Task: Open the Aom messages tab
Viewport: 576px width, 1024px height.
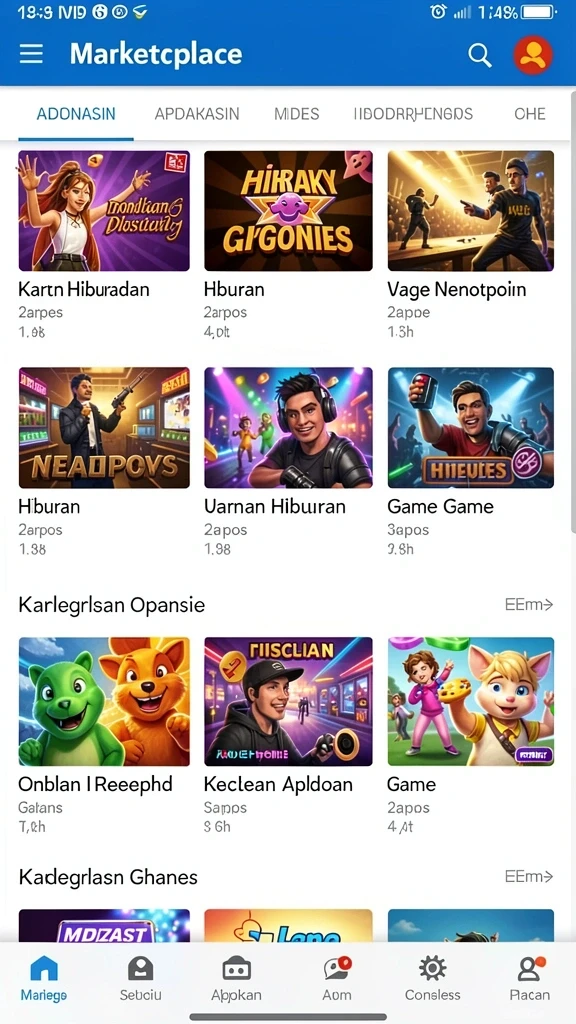Action: point(336,978)
